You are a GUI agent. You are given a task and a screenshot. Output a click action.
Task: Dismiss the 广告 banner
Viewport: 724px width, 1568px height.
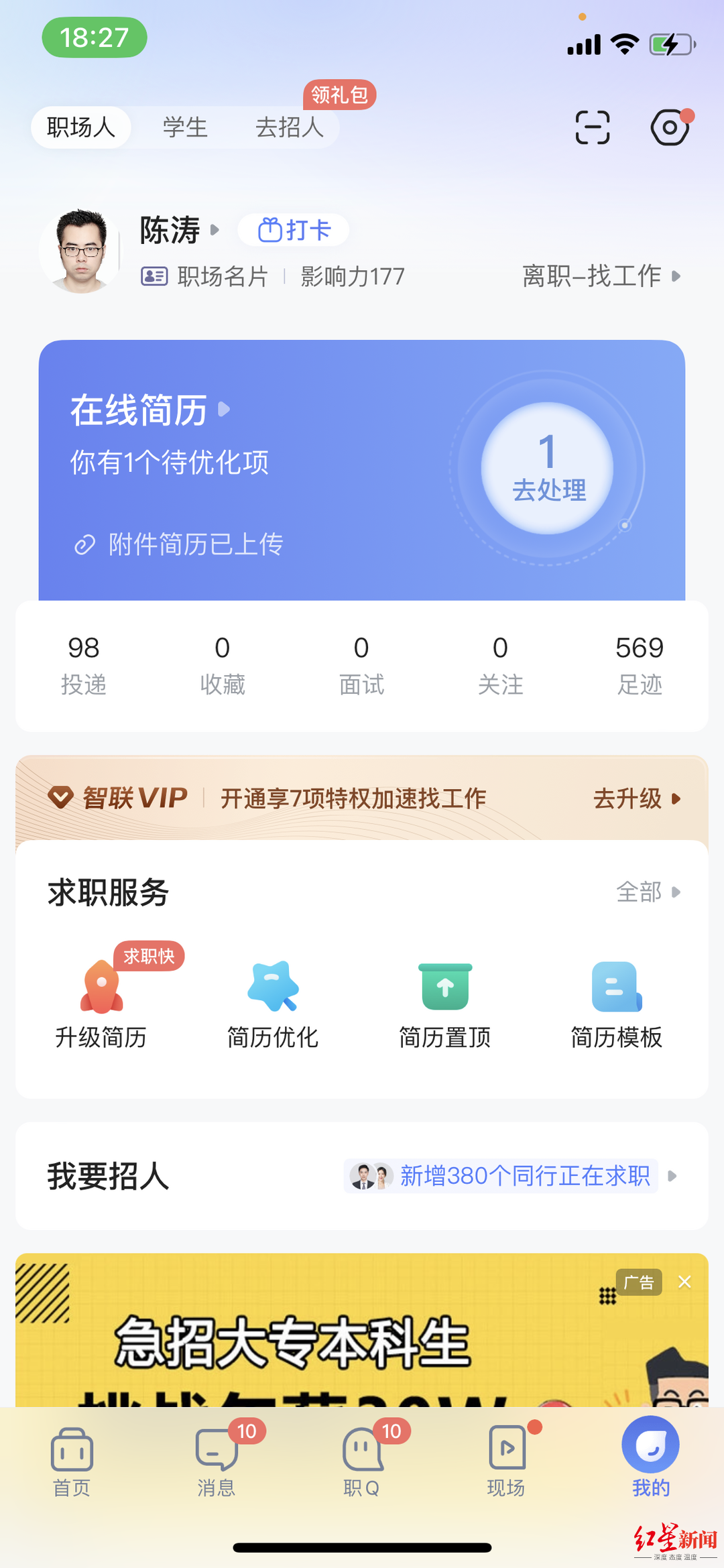(684, 1282)
